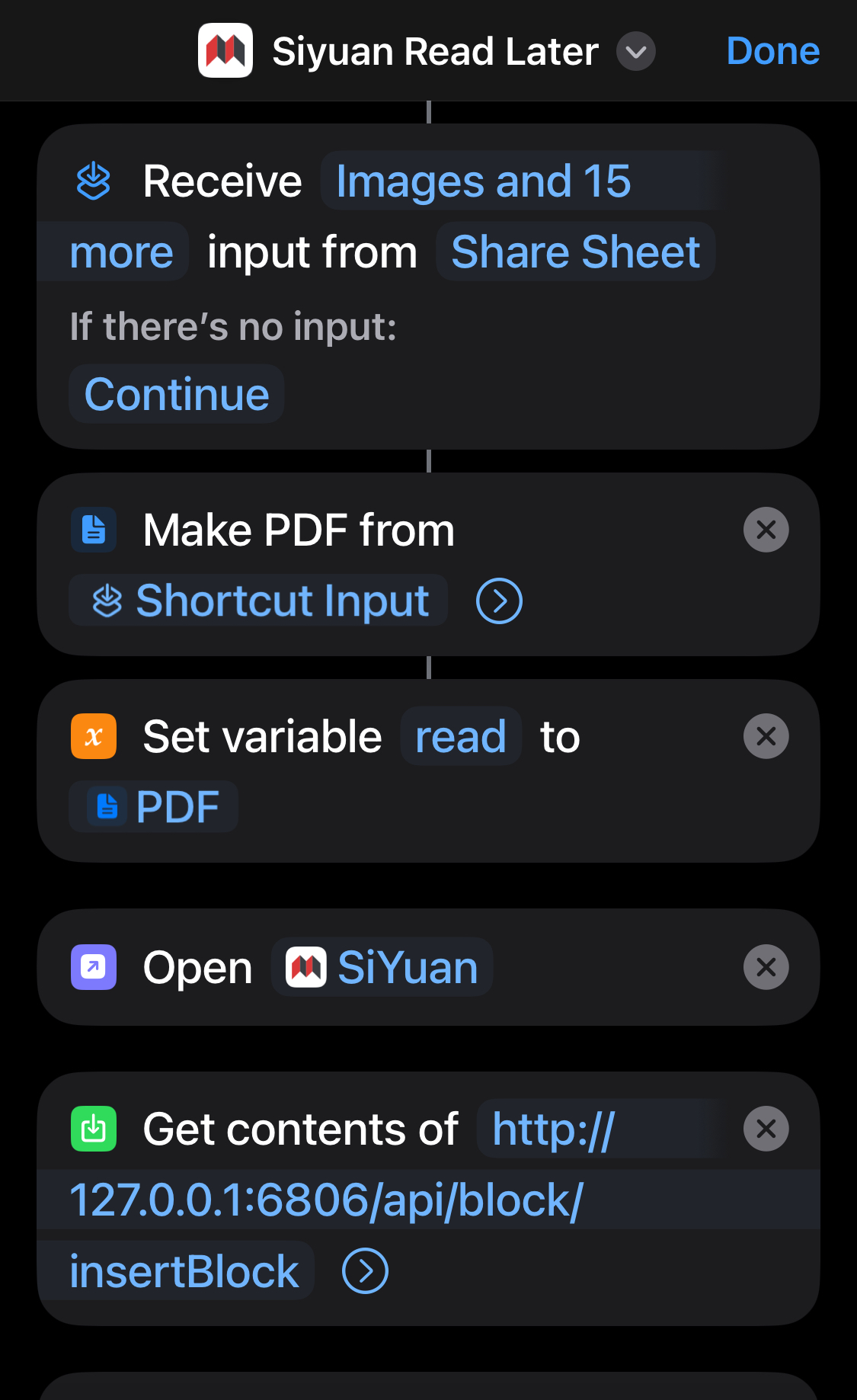The image size is (857, 1400).
Task: Expand the Make PDF action options
Action: 499,601
